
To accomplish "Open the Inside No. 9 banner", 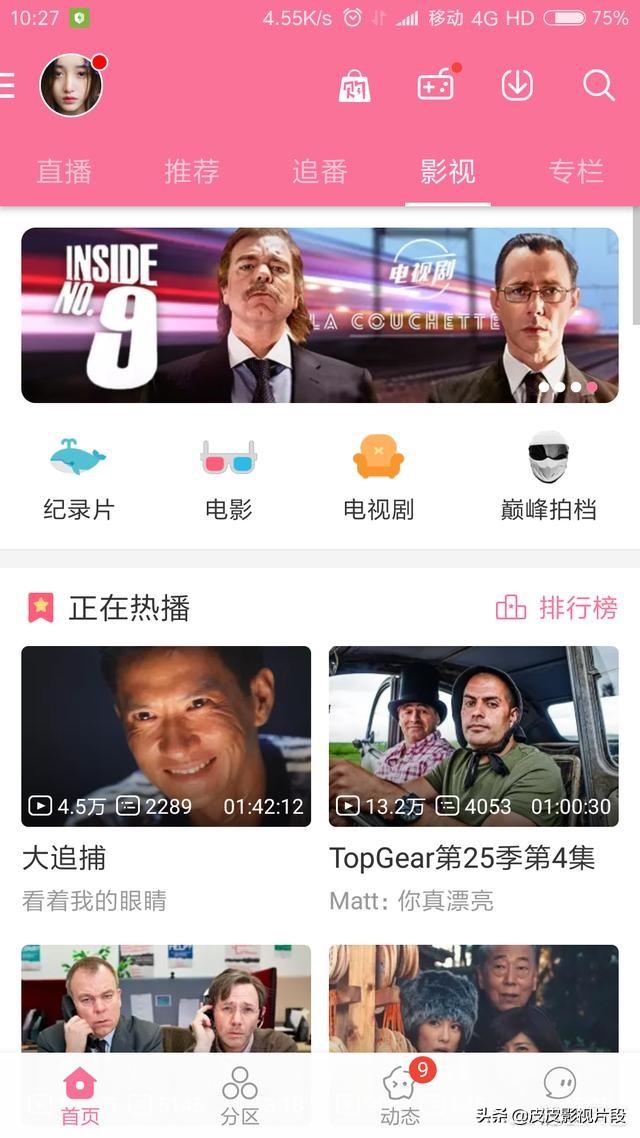I will (x=320, y=315).
